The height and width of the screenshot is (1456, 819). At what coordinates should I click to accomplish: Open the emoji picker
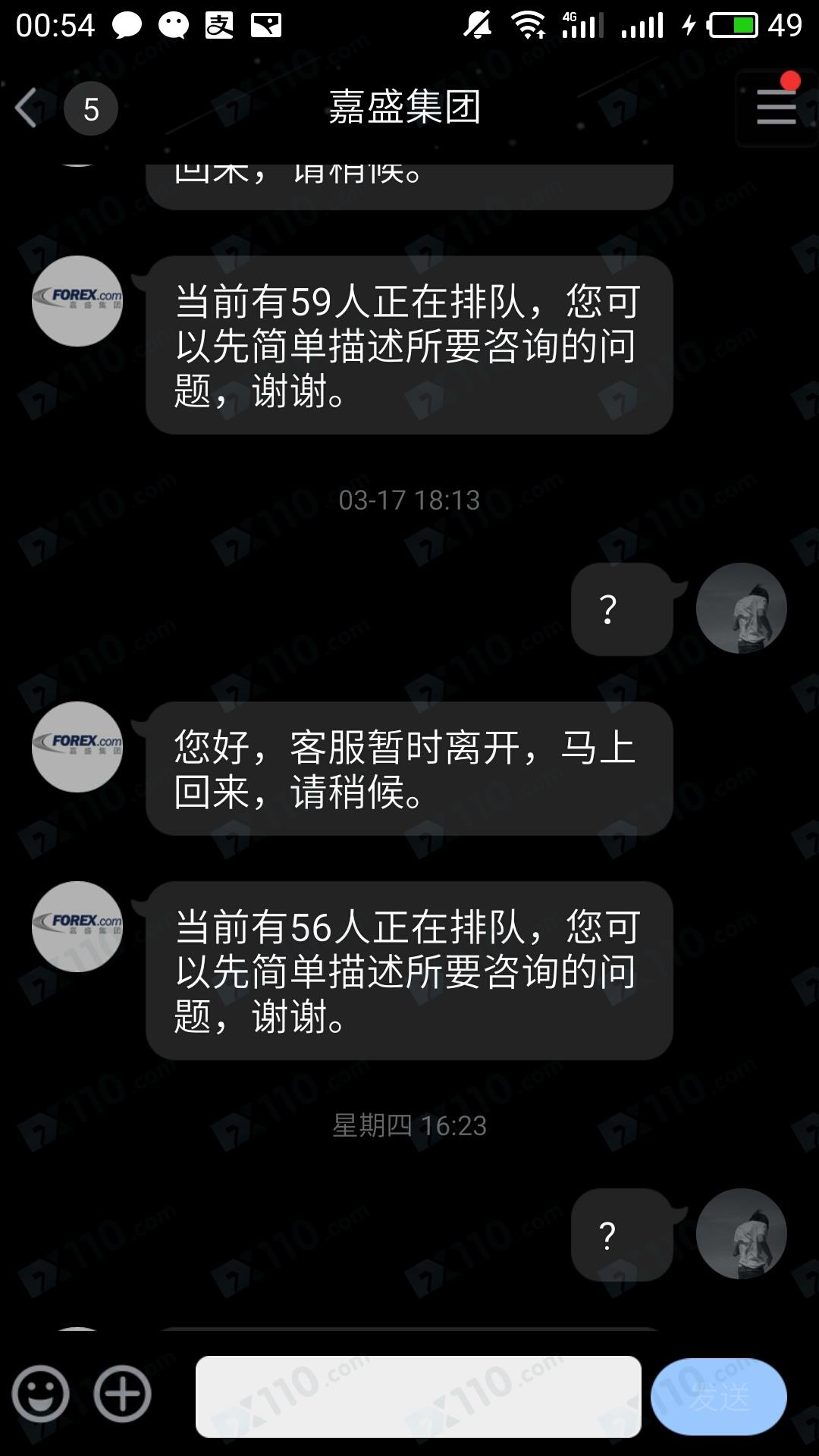tap(41, 1394)
